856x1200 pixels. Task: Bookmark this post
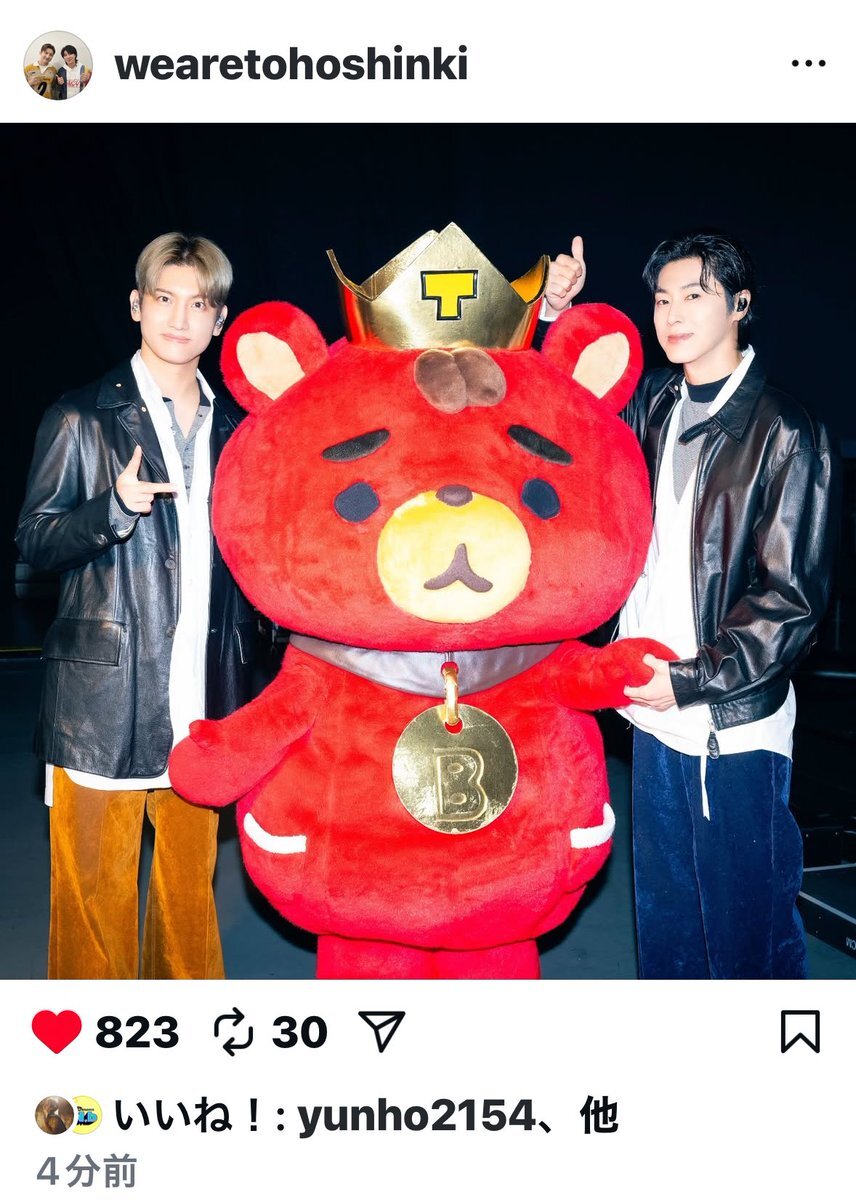coord(800,1031)
